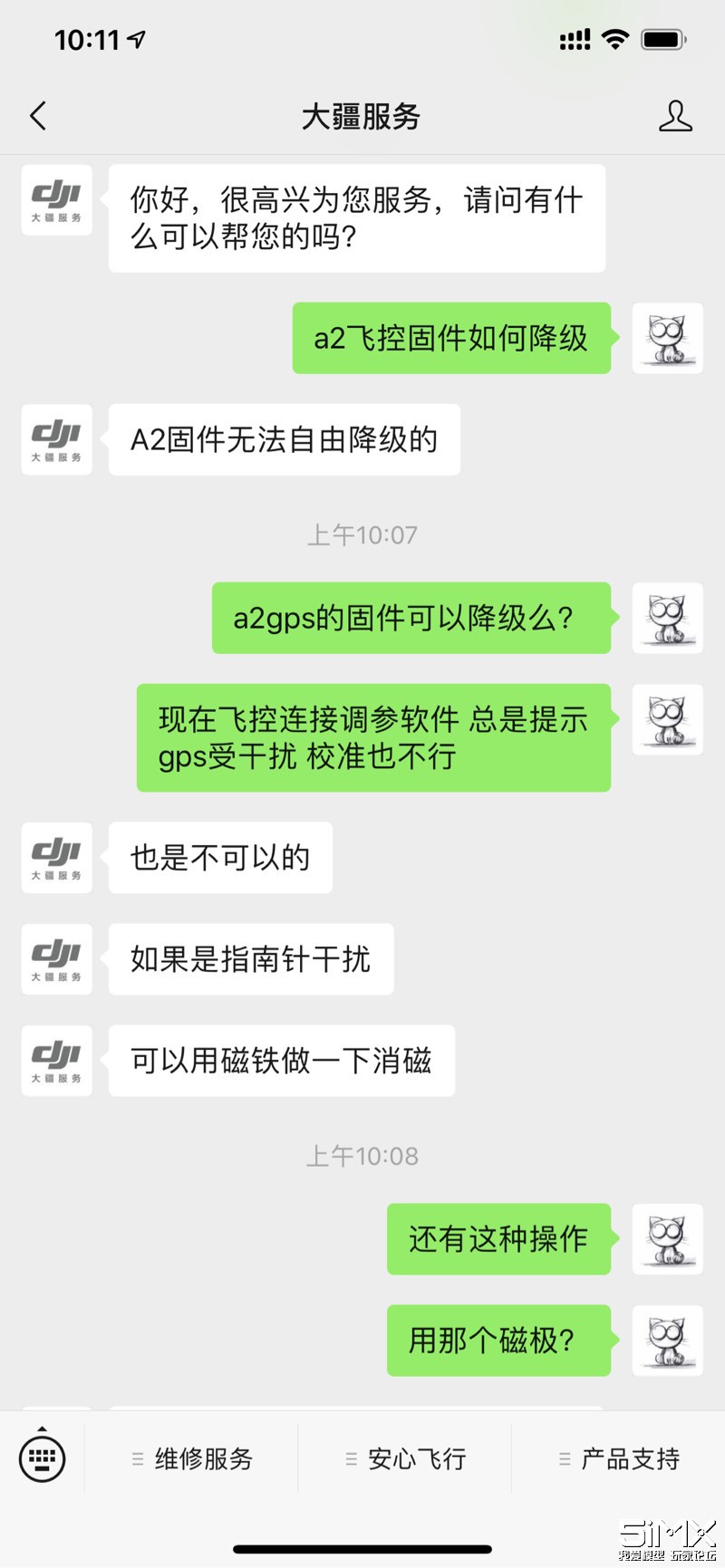Open the 维修服务 menu
Viewport: 725px width, 1568px height.
pyautogui.click(x=192, y=1458)
